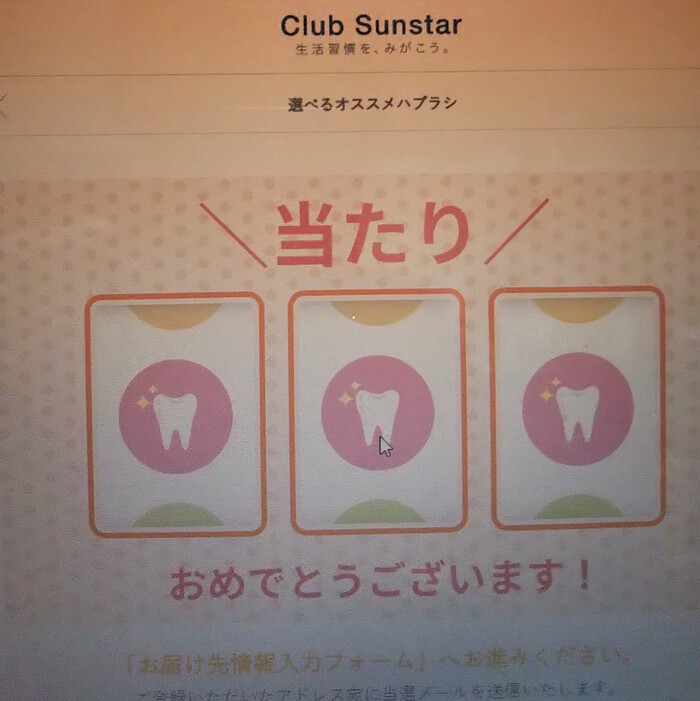Image resolution: width=700 pixels, height=701 pixels.
Task: Go back from the recommended toothbrush page
Action: 4,103
